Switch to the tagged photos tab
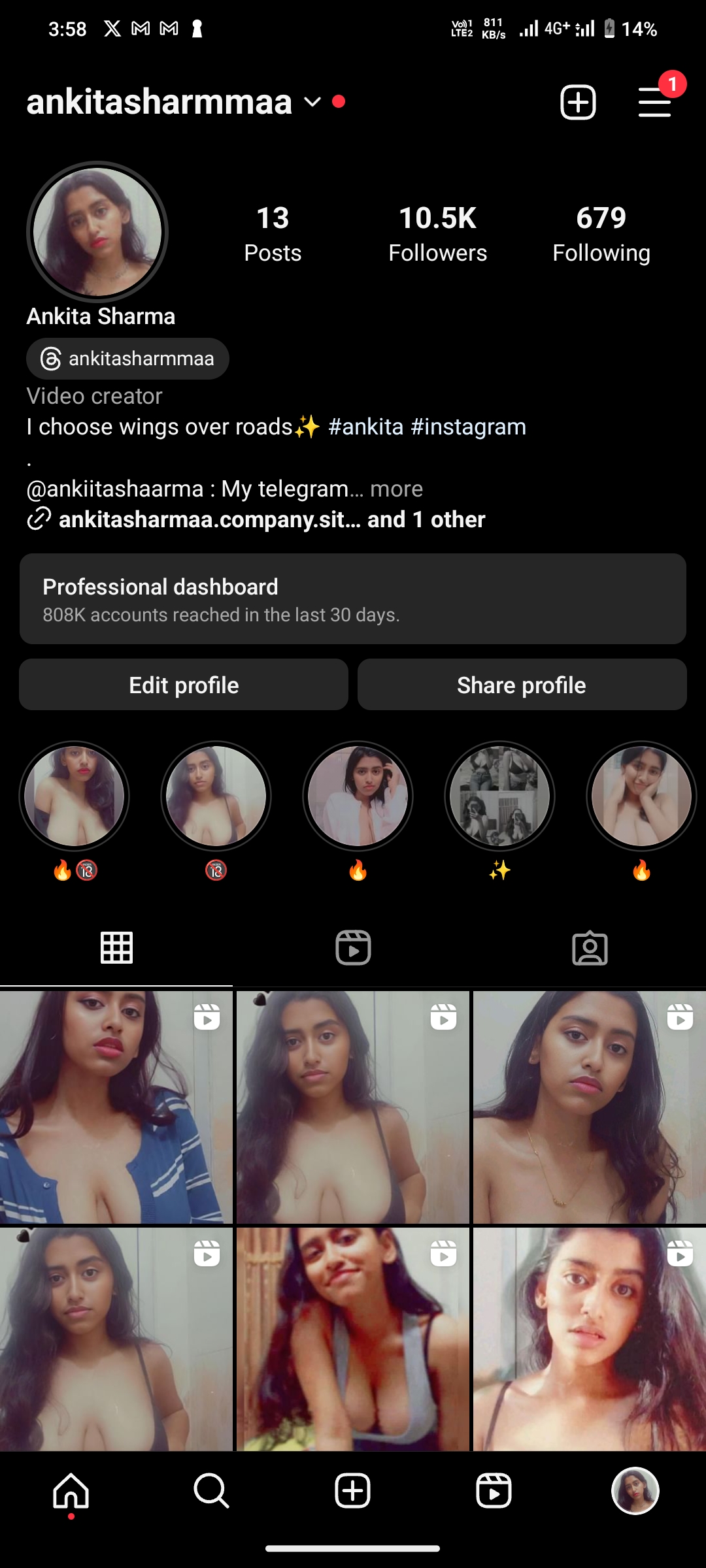This screenshot has height=1568, width=706. click(590, 948)
